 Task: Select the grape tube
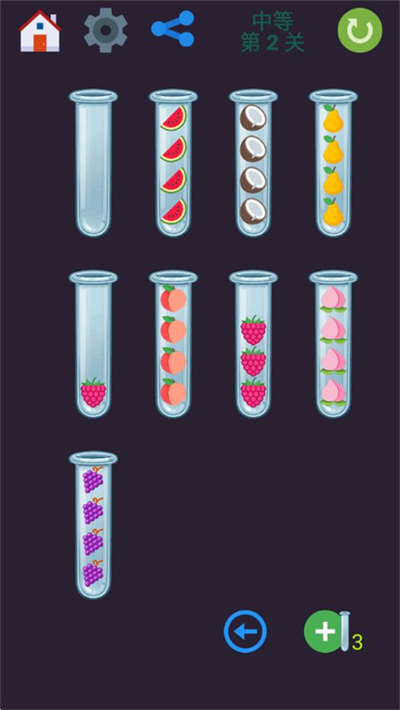click(93, 525)
